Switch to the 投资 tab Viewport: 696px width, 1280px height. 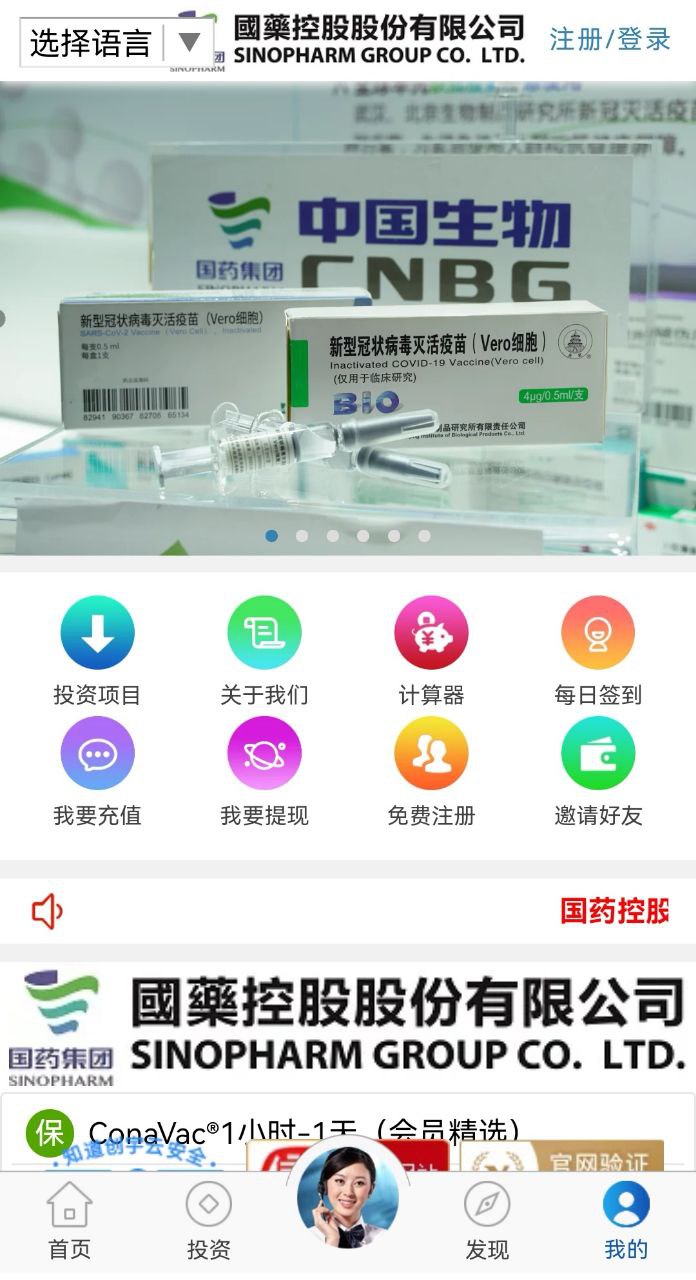pyautogui.click(x=208, y=1220)
